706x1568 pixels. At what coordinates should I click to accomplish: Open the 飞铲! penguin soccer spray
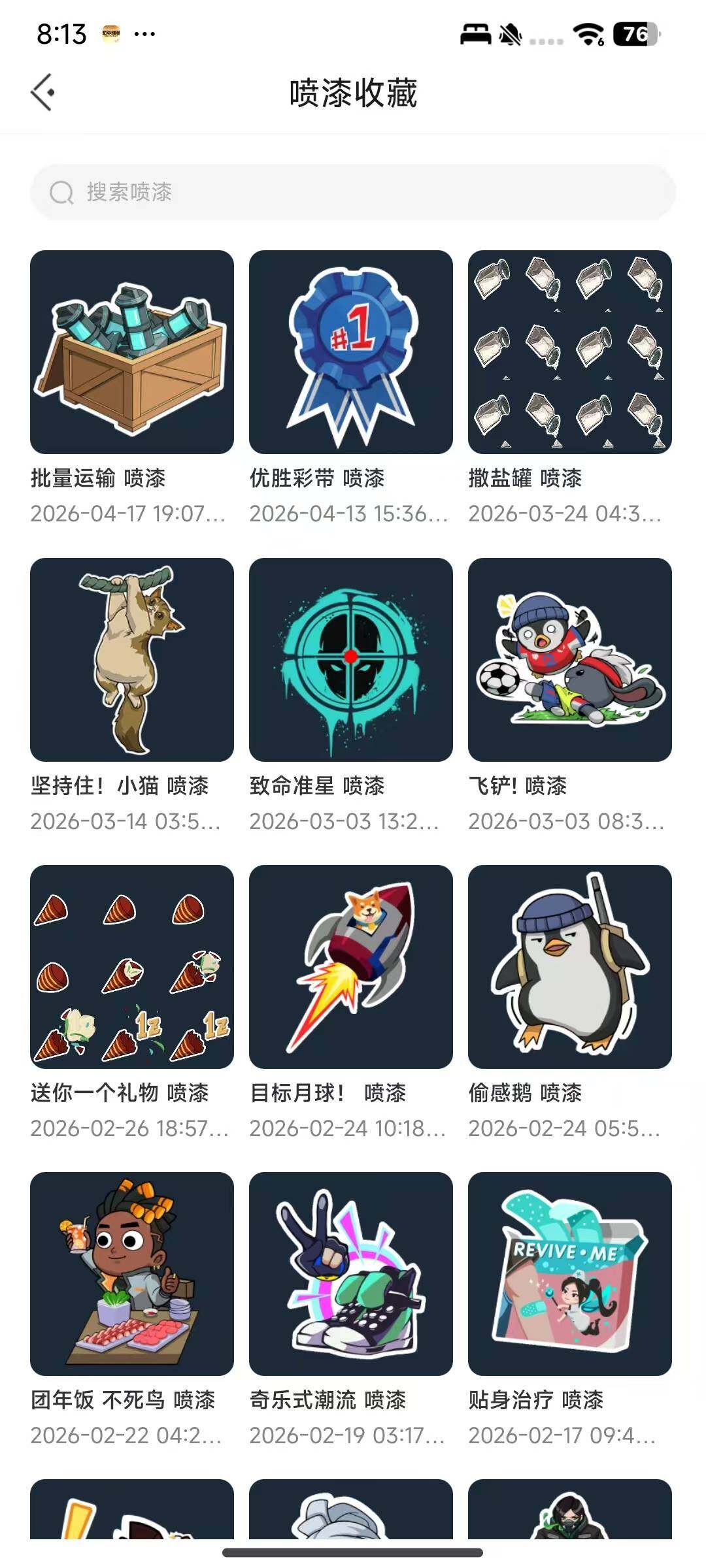point(569,660)
